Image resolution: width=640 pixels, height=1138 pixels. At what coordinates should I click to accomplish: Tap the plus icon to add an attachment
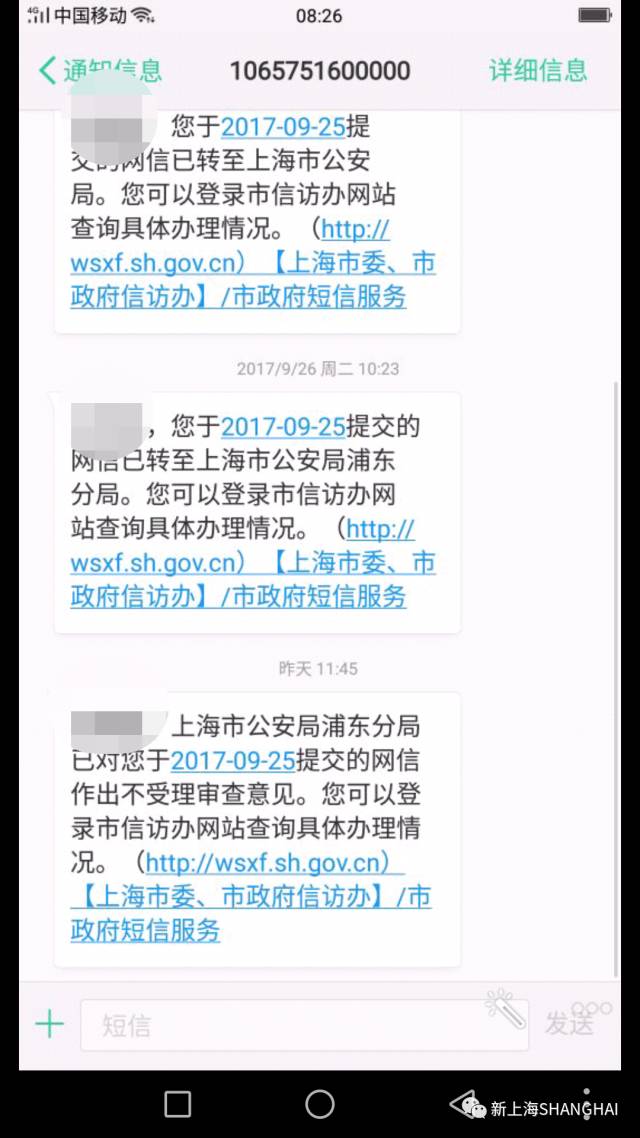pos(49,1024)
